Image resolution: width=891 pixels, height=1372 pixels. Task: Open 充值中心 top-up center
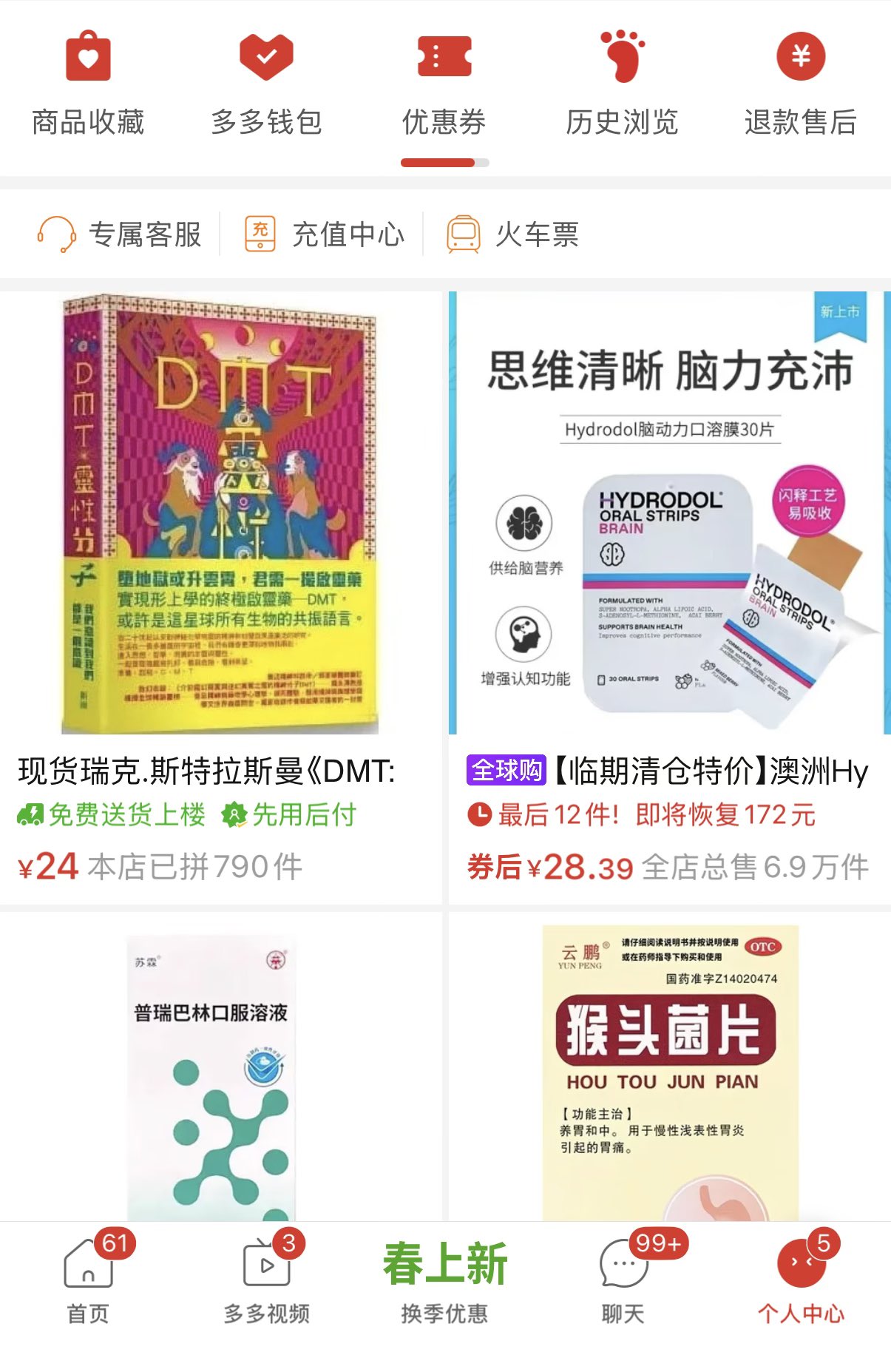(x=325, y=234)
